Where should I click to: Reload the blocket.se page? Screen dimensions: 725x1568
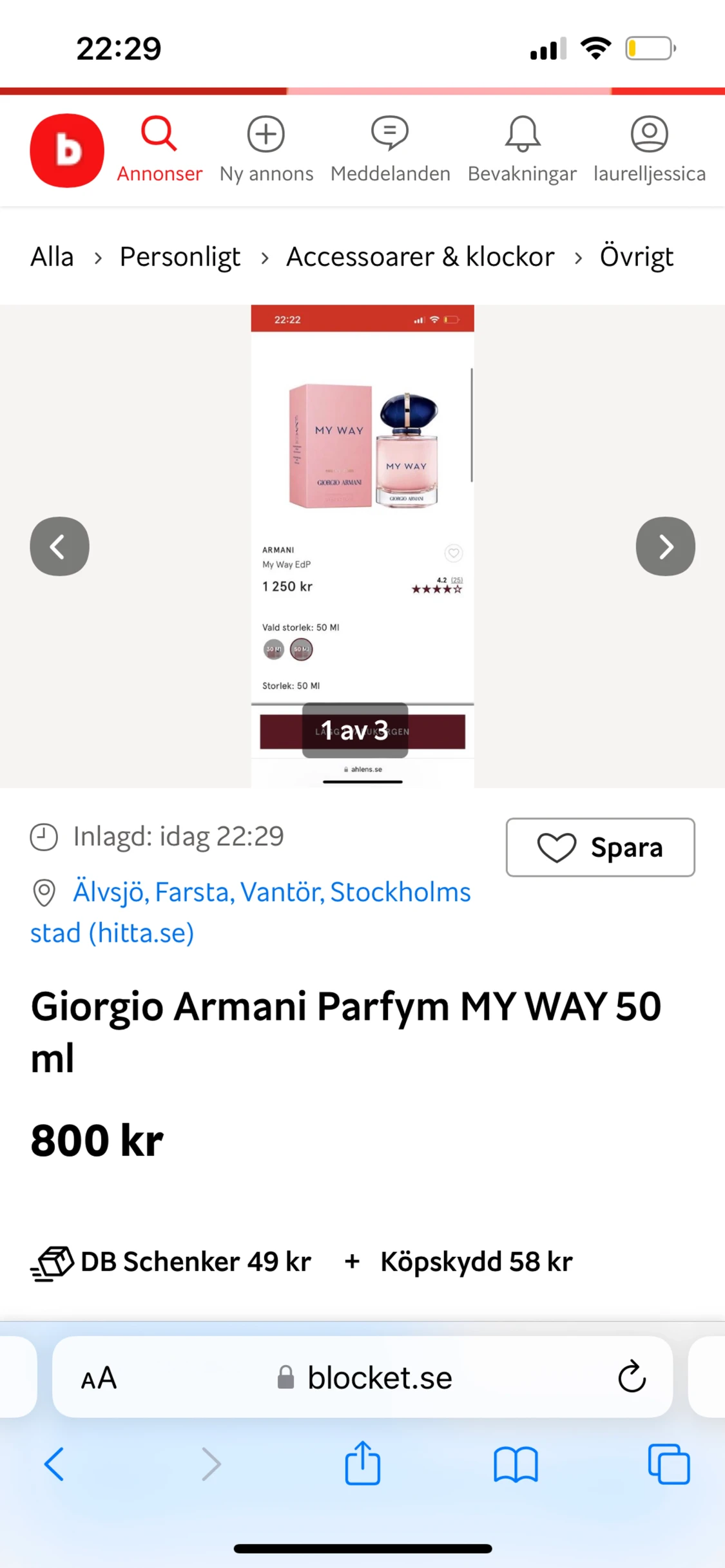click(x=632, y=1377)
